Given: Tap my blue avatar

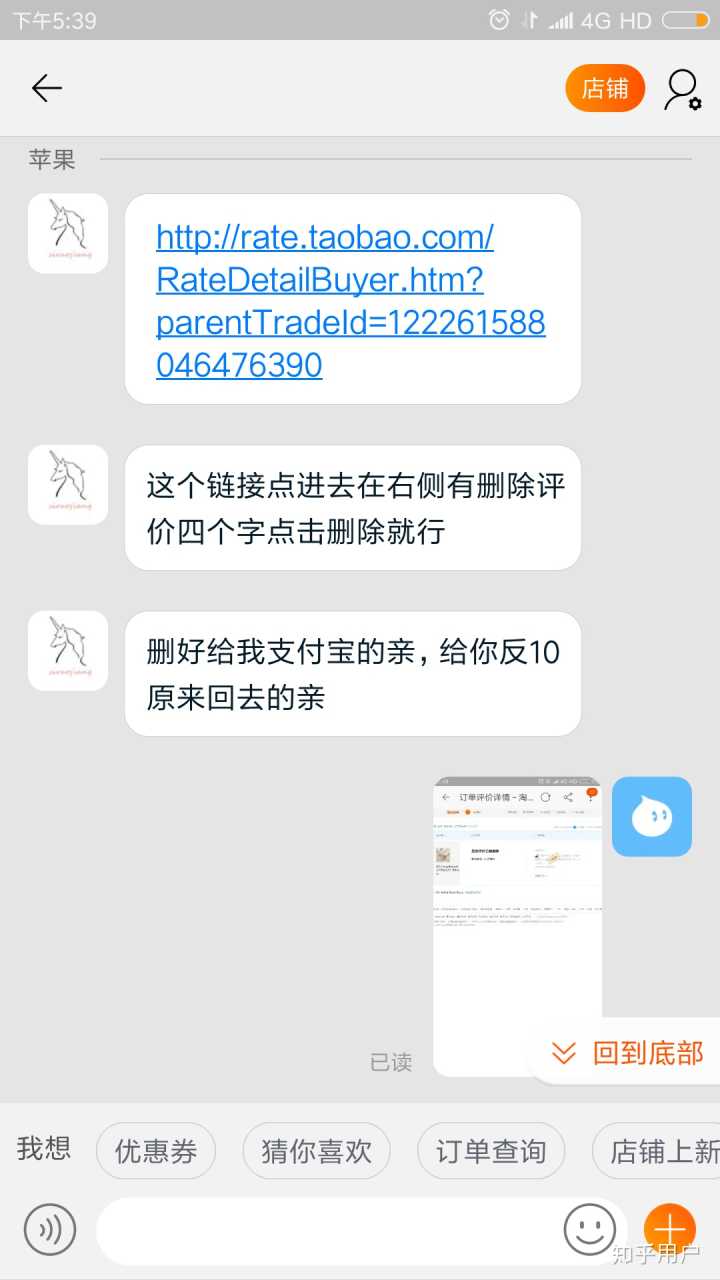Looking at the screenshot, I should [652, 816].
